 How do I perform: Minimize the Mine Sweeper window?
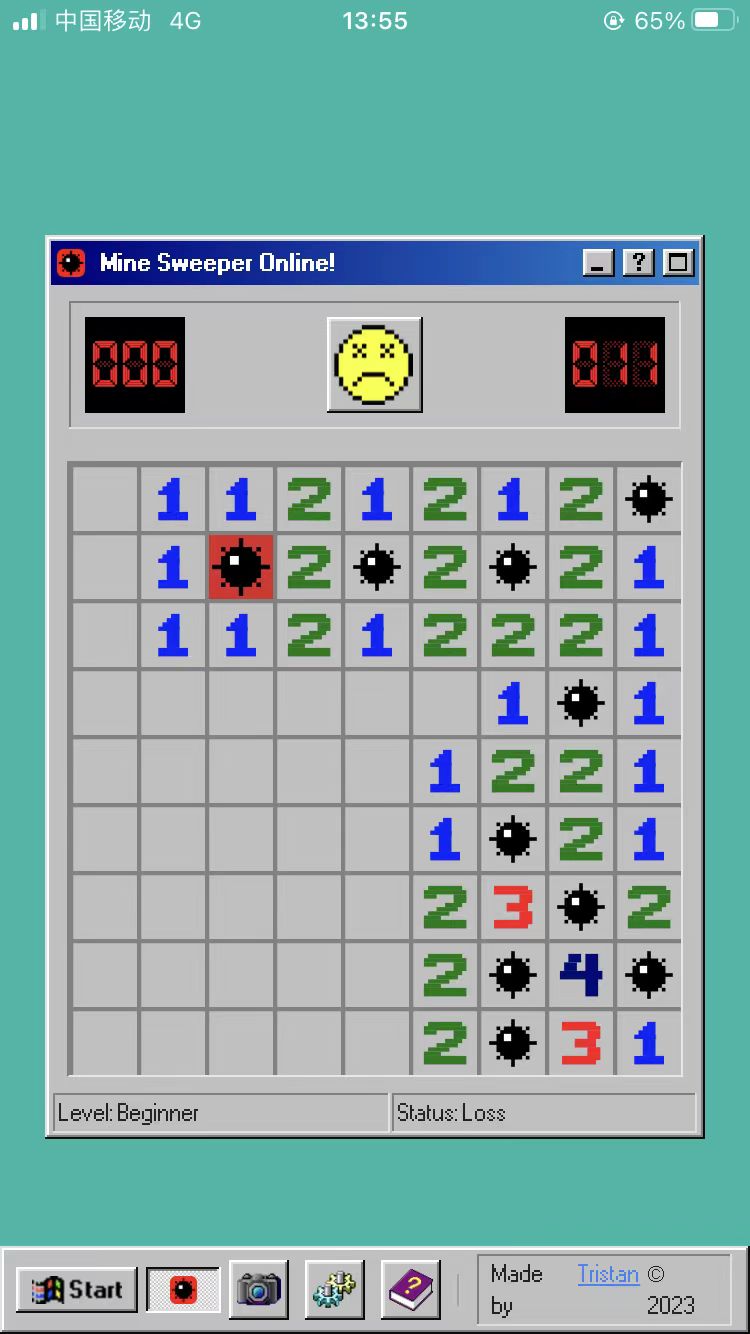(x=599, y=263)
